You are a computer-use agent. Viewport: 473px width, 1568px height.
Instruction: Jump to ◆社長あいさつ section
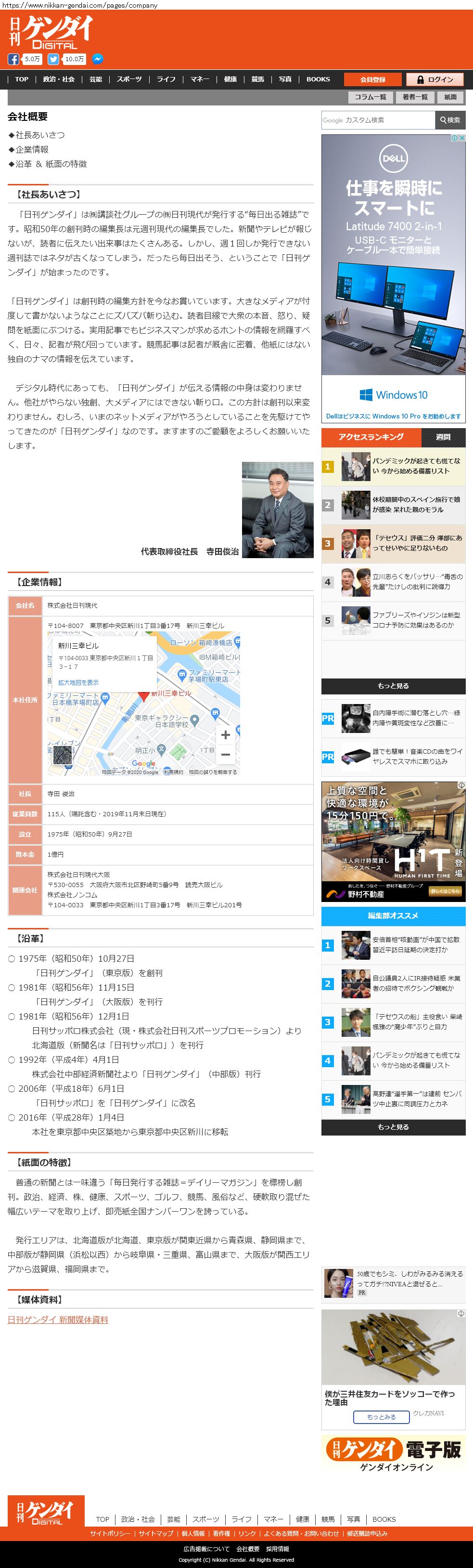point(37,135)
